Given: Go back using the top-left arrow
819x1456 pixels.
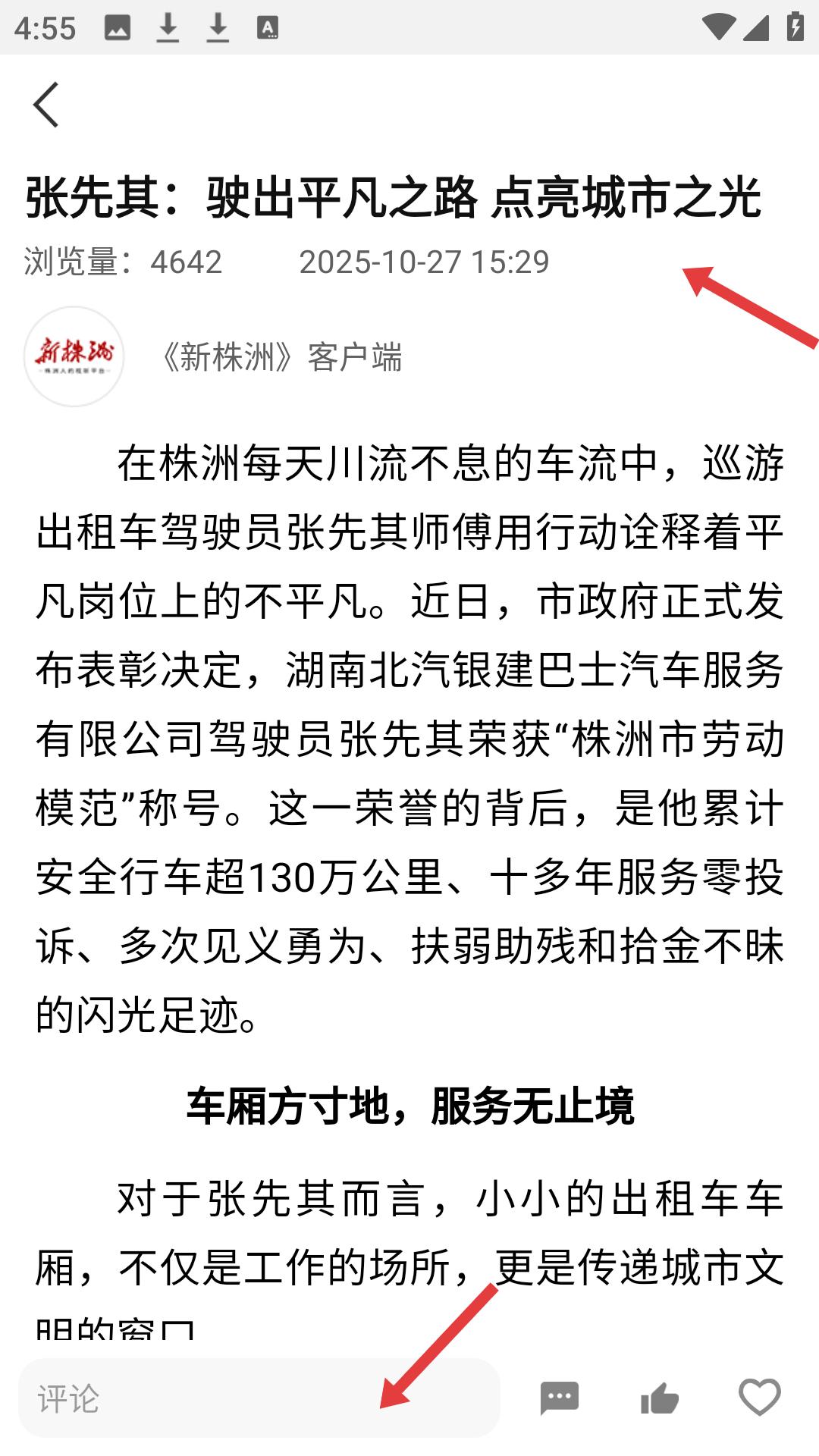Looking at the screenshot, I should [46, 105].
